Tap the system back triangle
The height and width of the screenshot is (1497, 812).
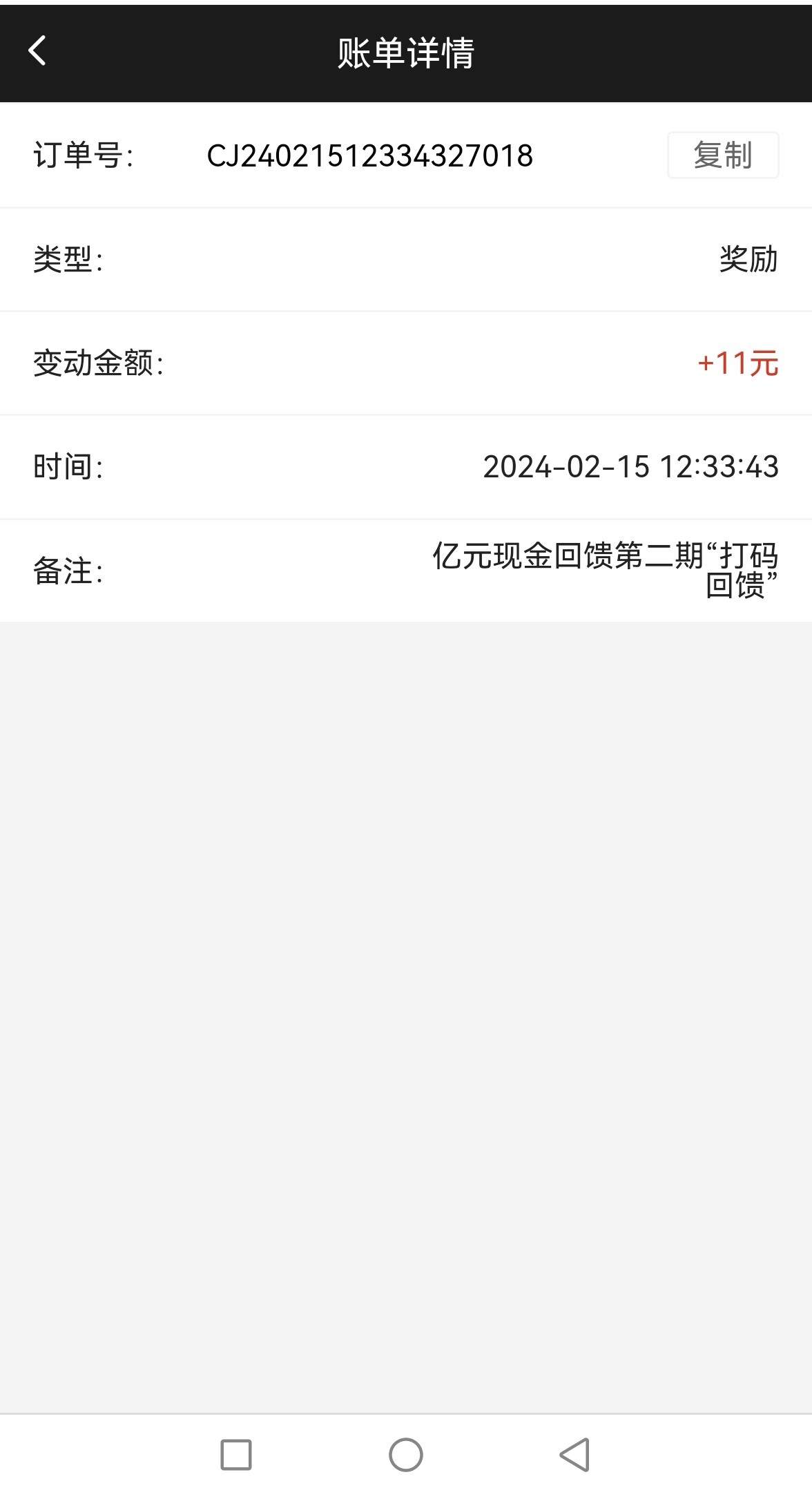coord(574,1454)
